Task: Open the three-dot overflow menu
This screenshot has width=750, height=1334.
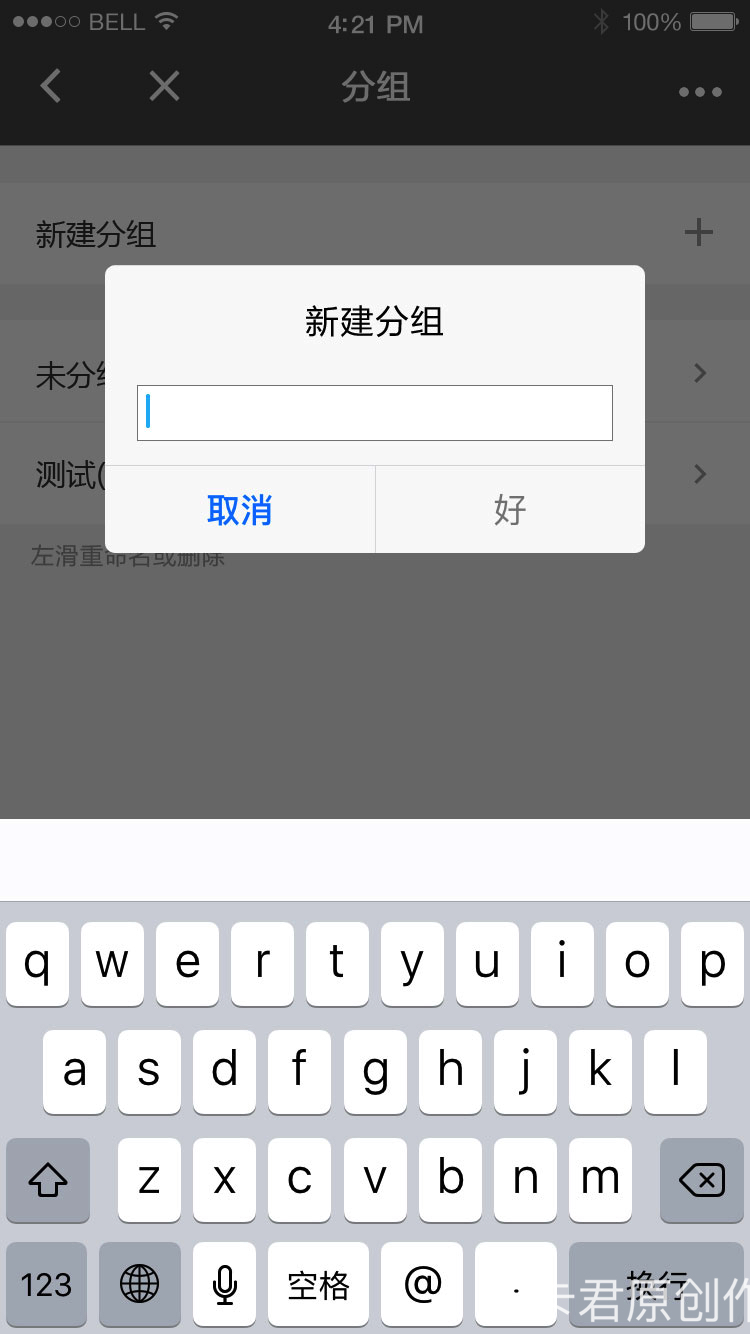Action: 699,91
